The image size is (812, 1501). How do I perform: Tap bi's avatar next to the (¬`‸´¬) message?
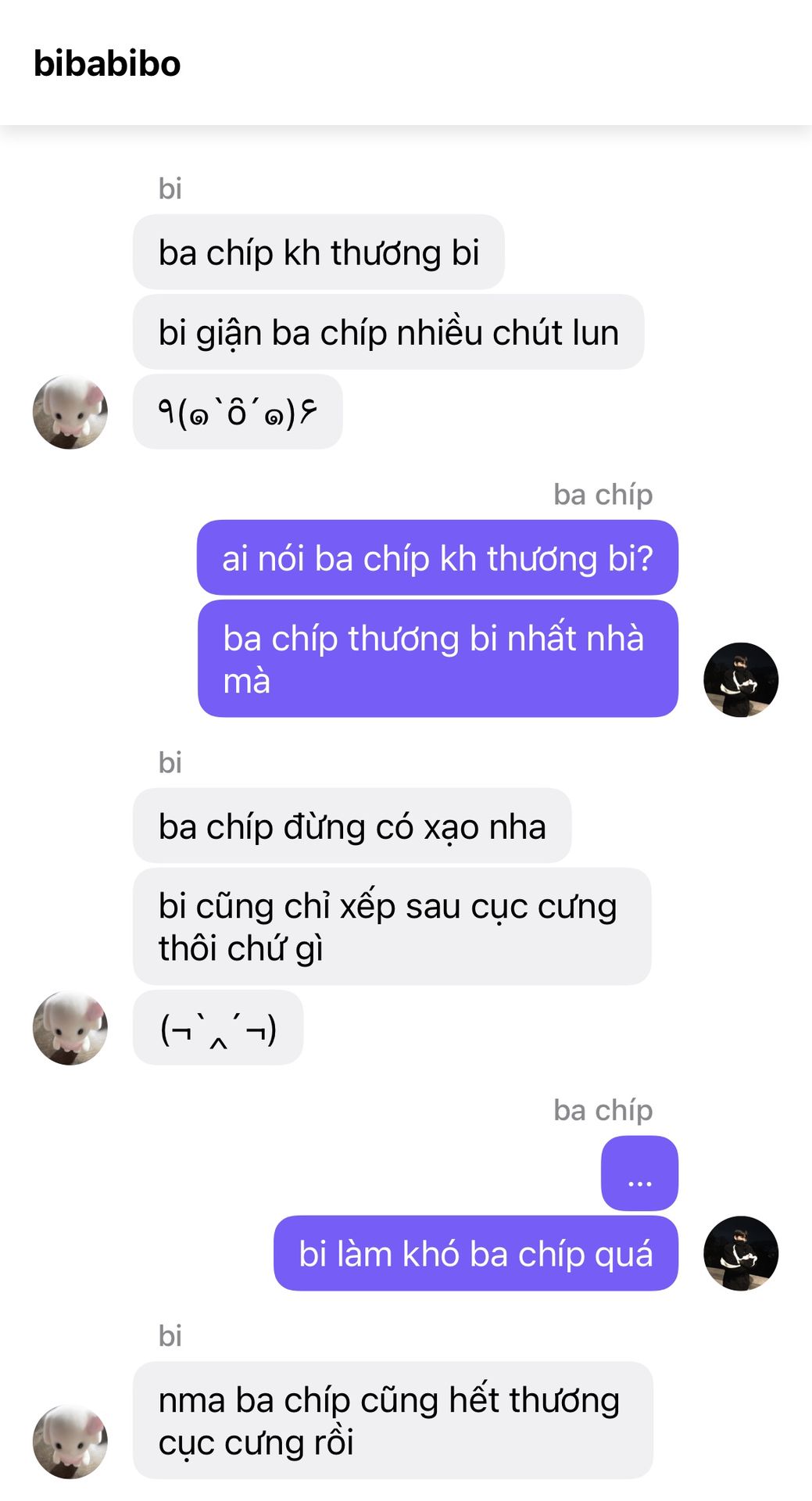70,1028
